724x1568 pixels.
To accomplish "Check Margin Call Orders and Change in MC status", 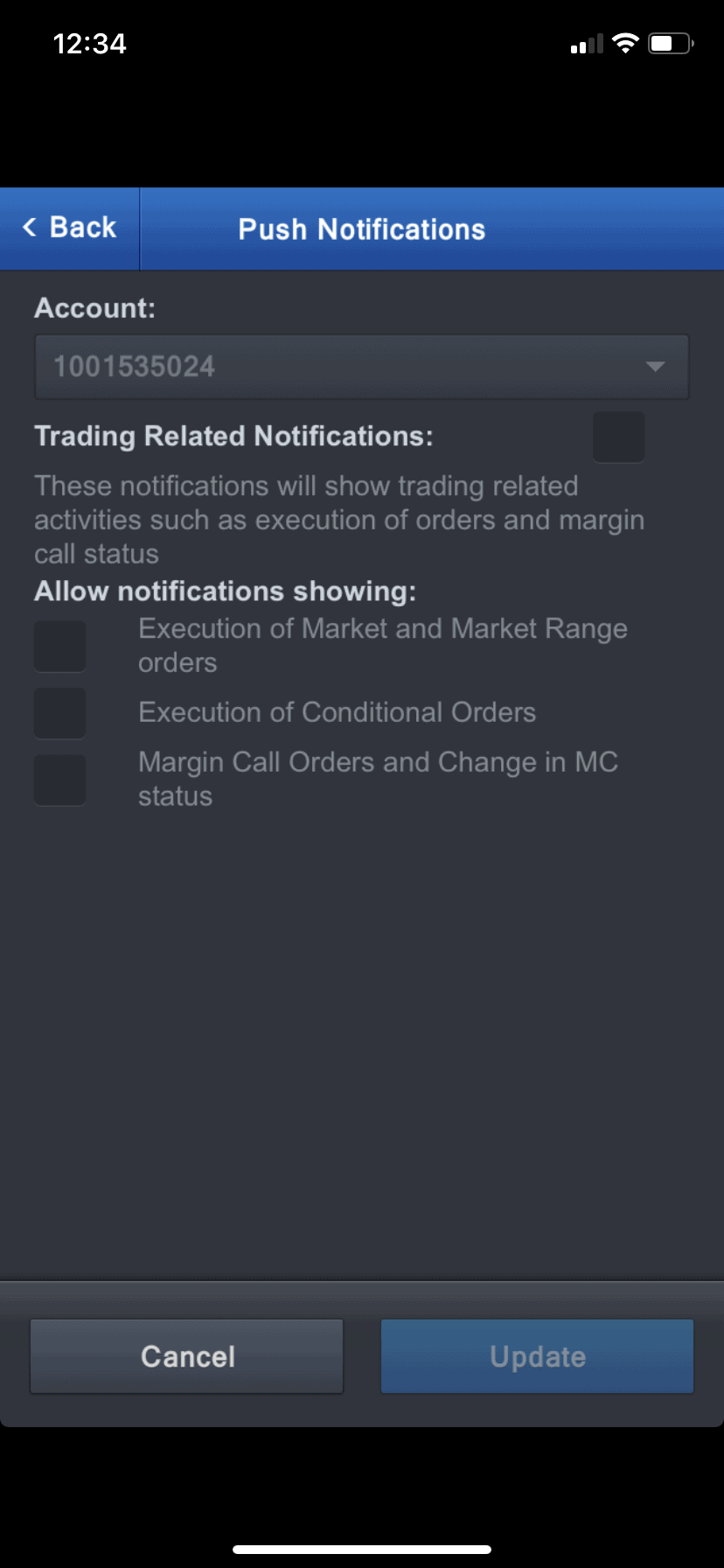I will pos(59,779).
